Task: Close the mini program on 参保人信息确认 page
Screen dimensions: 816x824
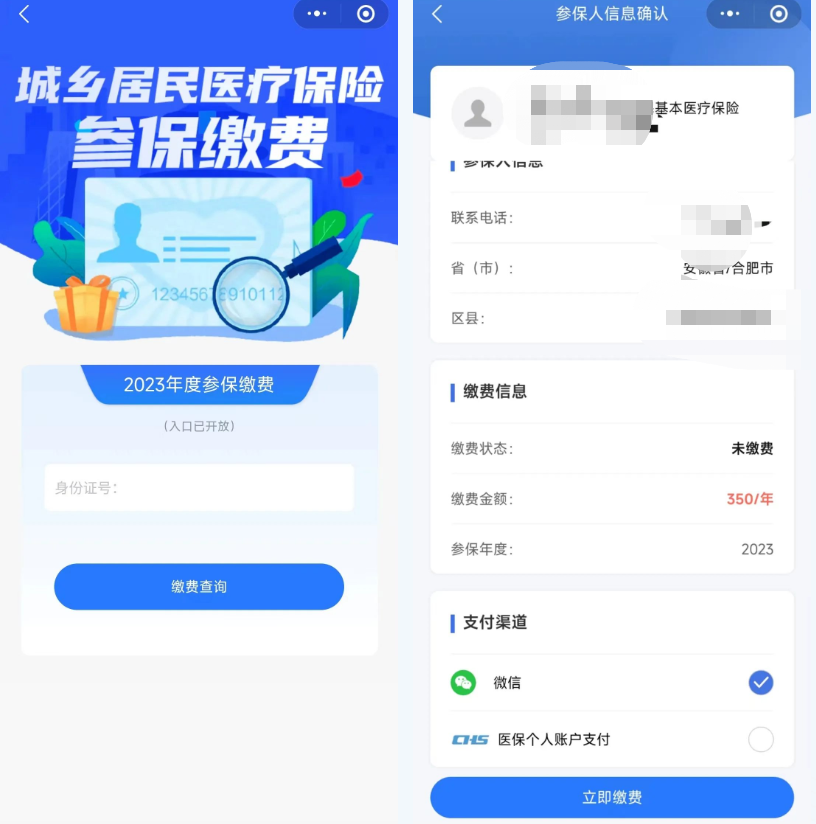Action: coord(779,14)
